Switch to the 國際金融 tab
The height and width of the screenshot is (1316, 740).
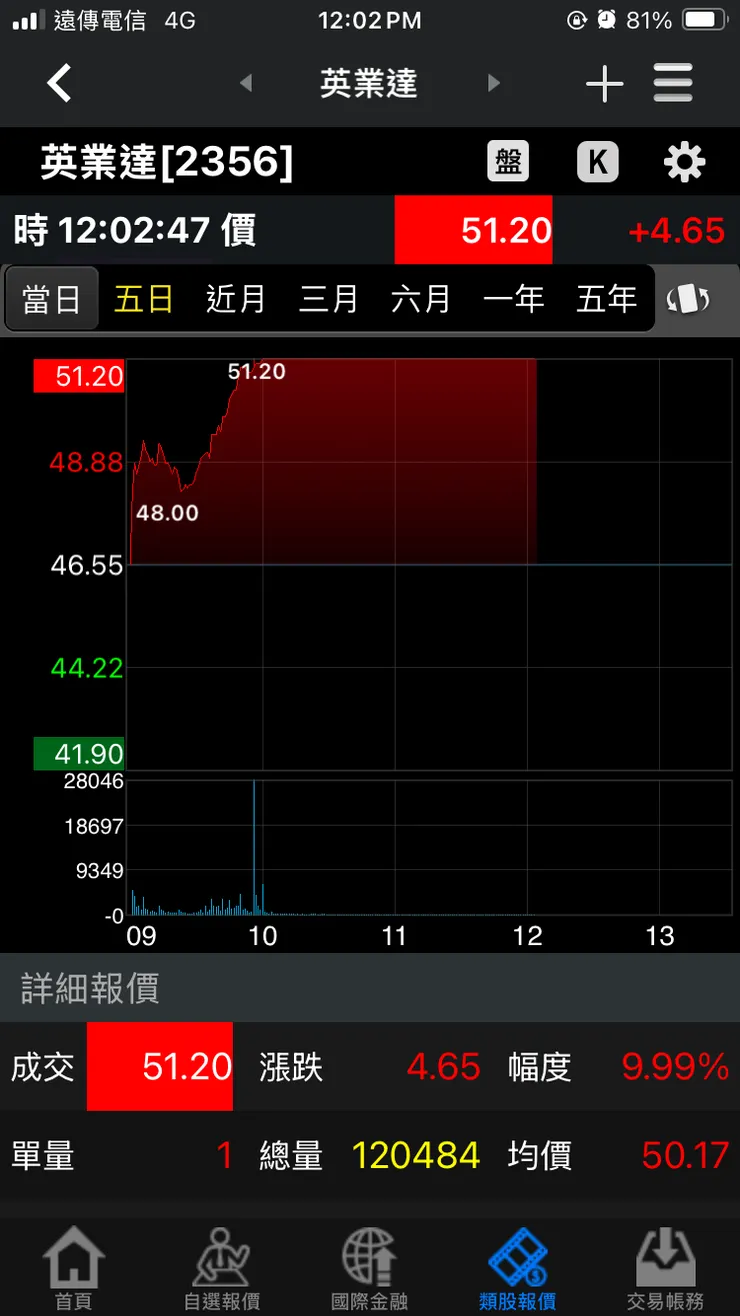pos(369,1270)
